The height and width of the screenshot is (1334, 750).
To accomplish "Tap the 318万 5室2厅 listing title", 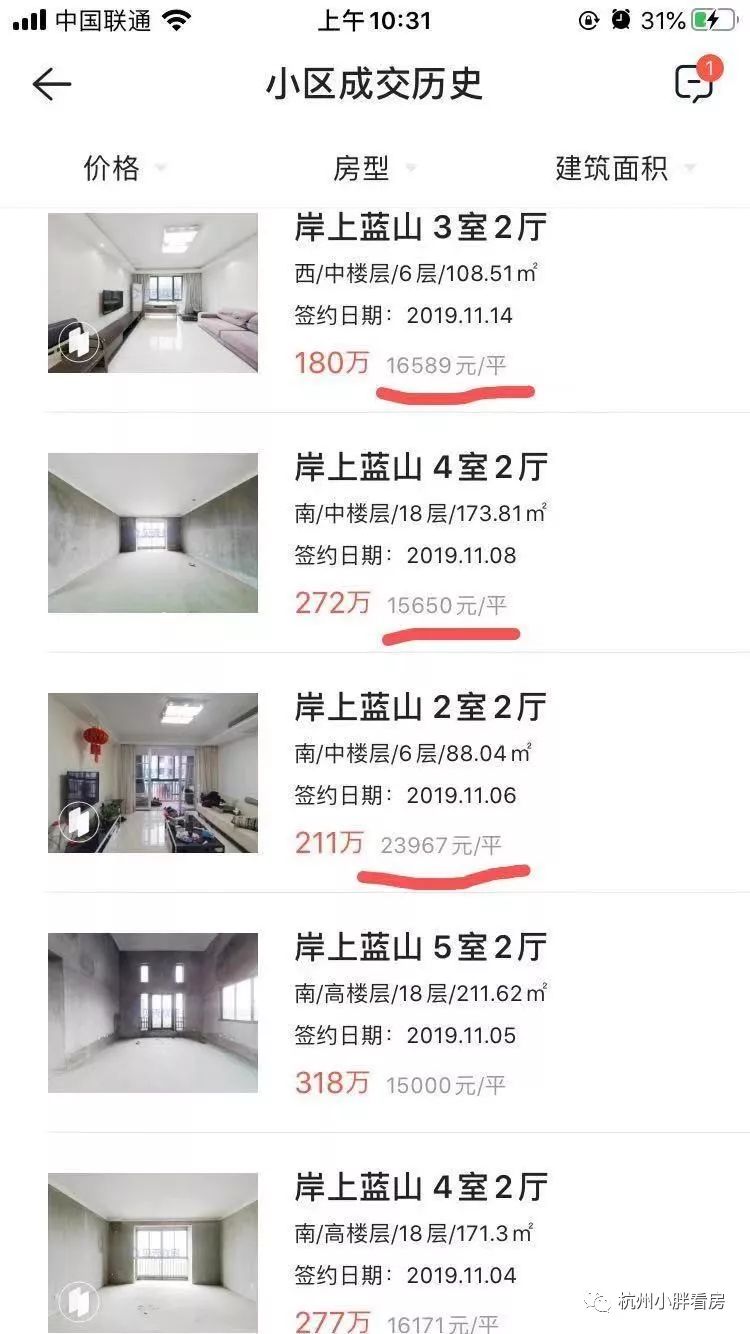I will pyautogui.click(x=419, y=948).
